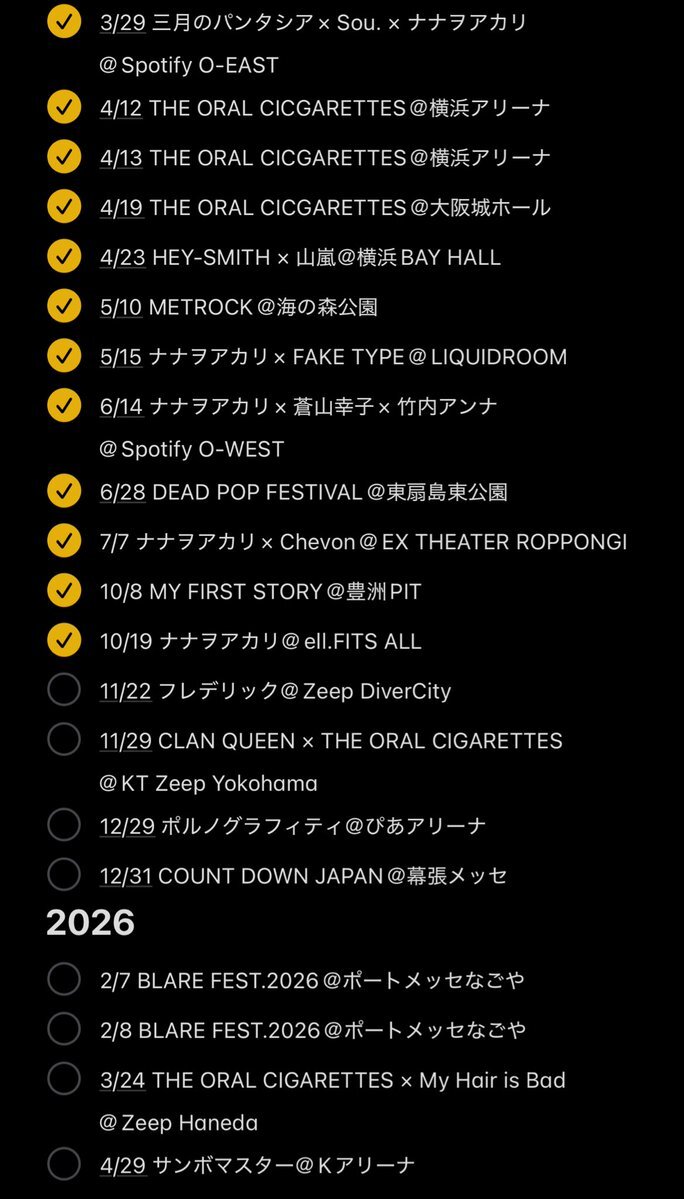Mark 4/29 サンボマスター as completed
This screenshot has width=684, height=1199.
(x=64, y=1165)
